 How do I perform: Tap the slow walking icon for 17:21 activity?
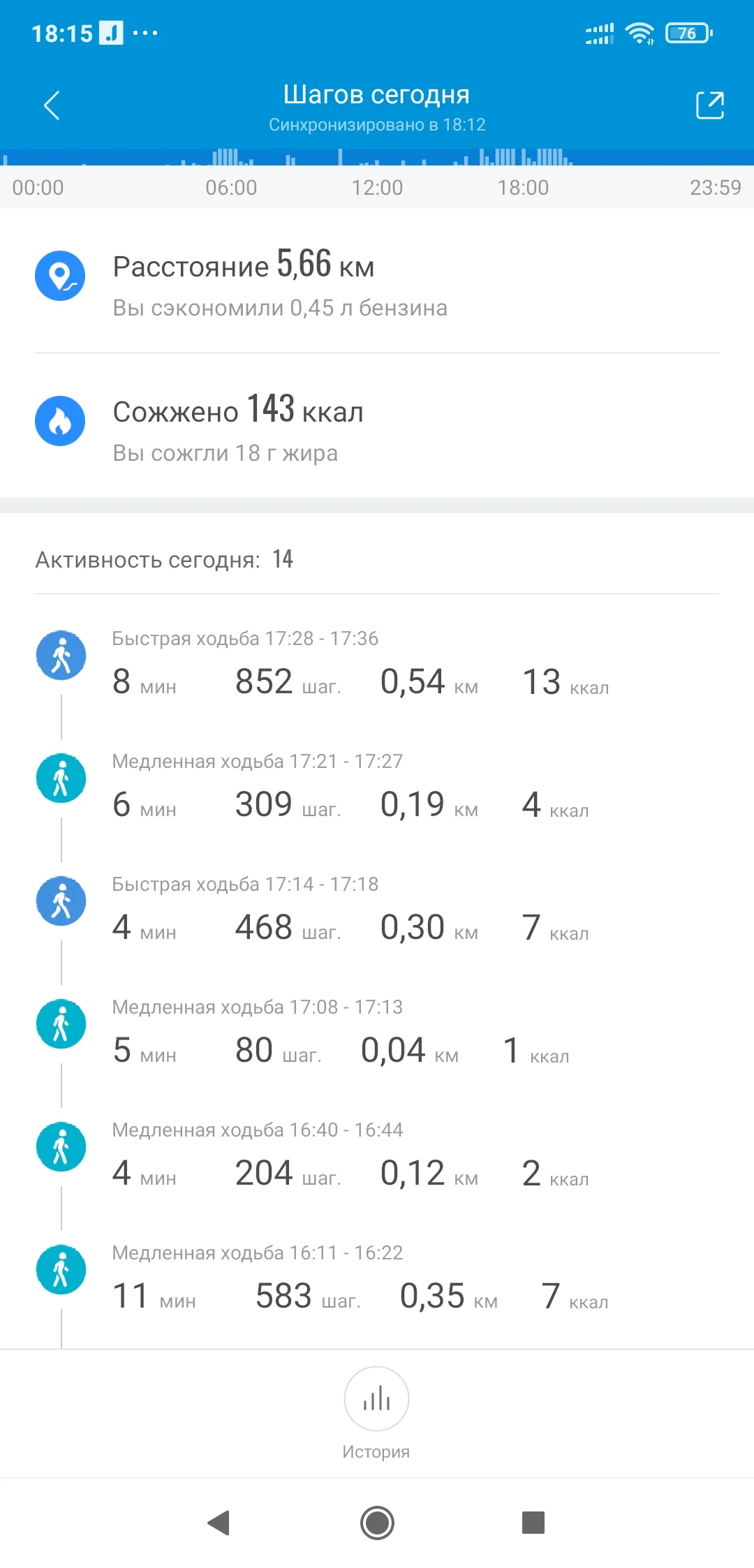(61, 778)
